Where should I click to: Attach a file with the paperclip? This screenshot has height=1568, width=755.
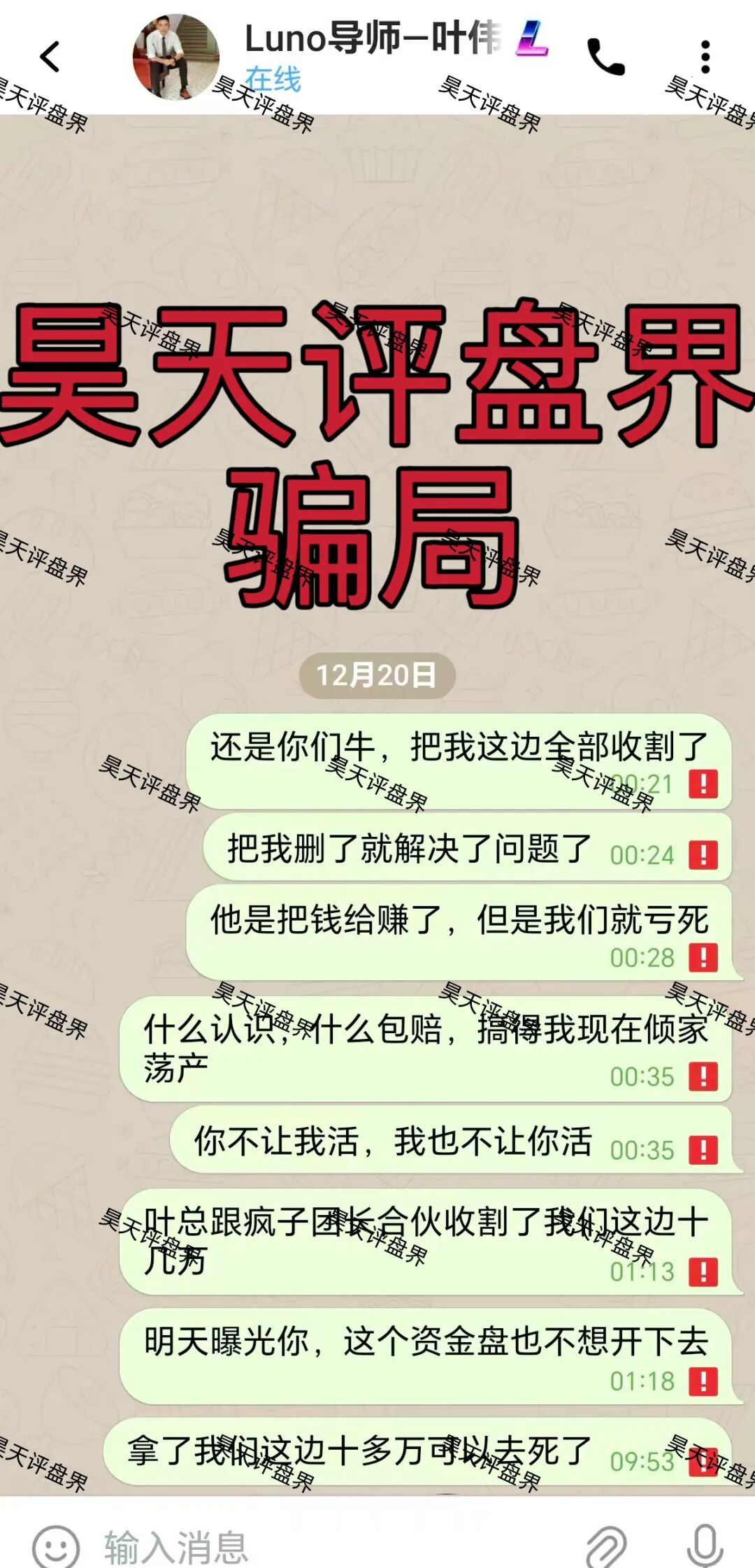click(x=605, y=1546)
